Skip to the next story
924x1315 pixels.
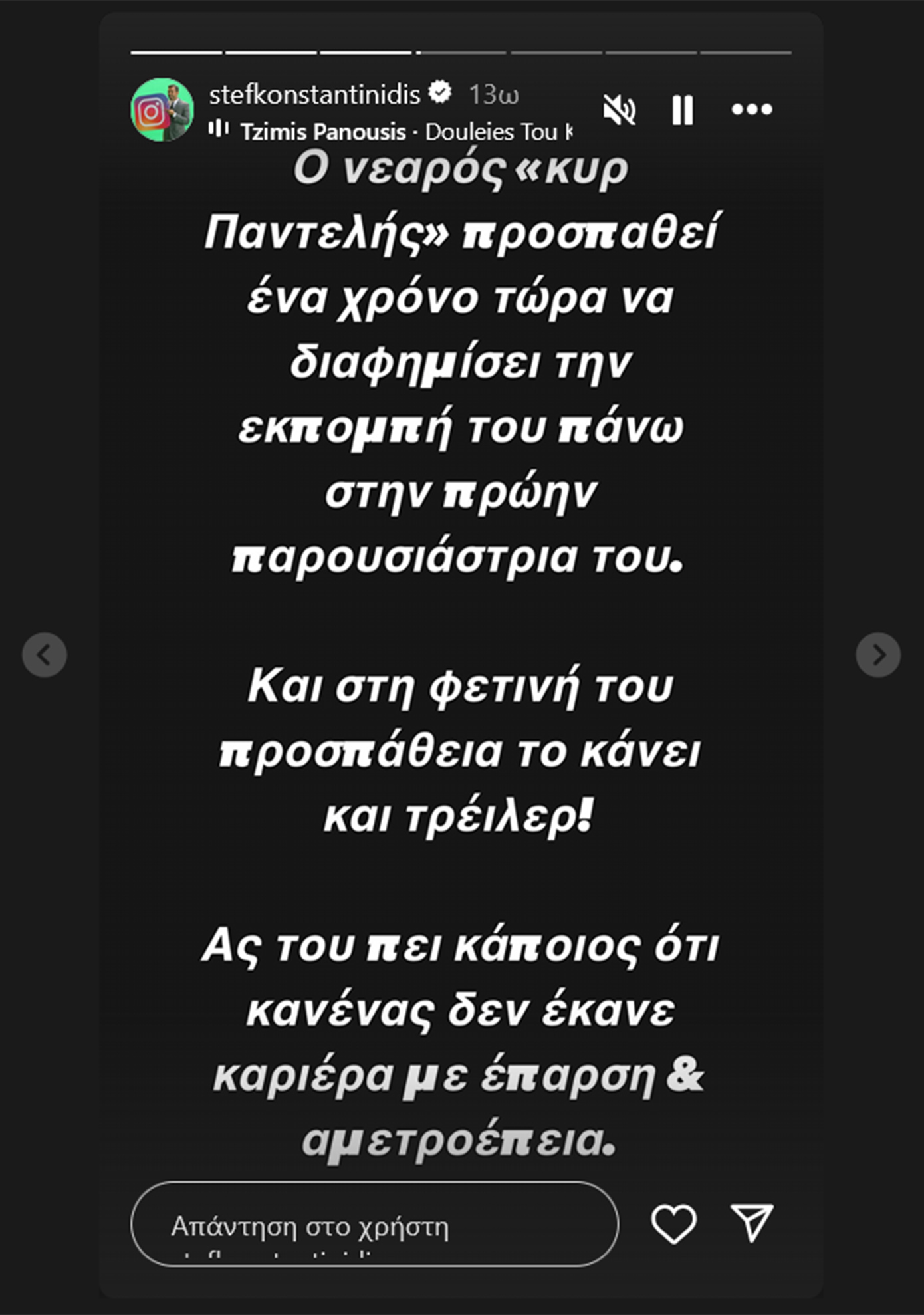[878, 655]
